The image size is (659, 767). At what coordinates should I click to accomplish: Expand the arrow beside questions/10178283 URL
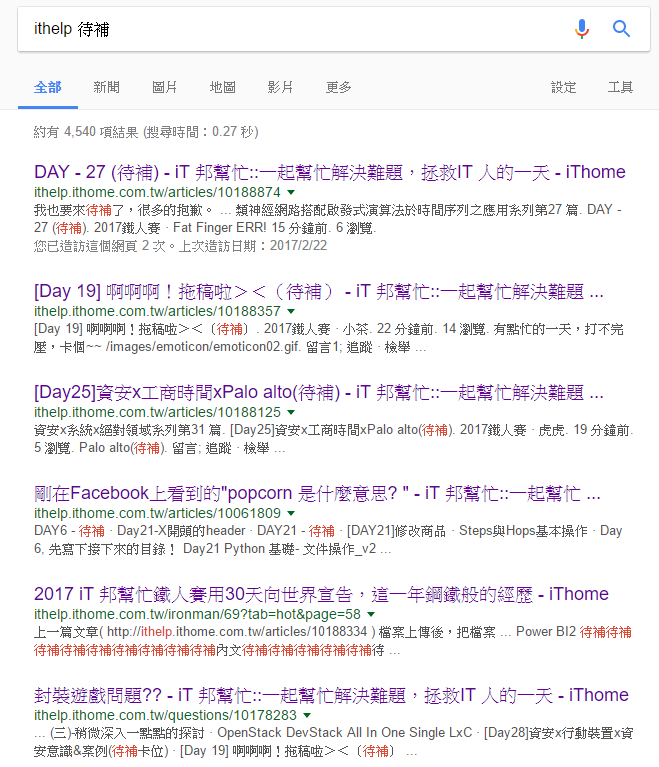(307, 715)
